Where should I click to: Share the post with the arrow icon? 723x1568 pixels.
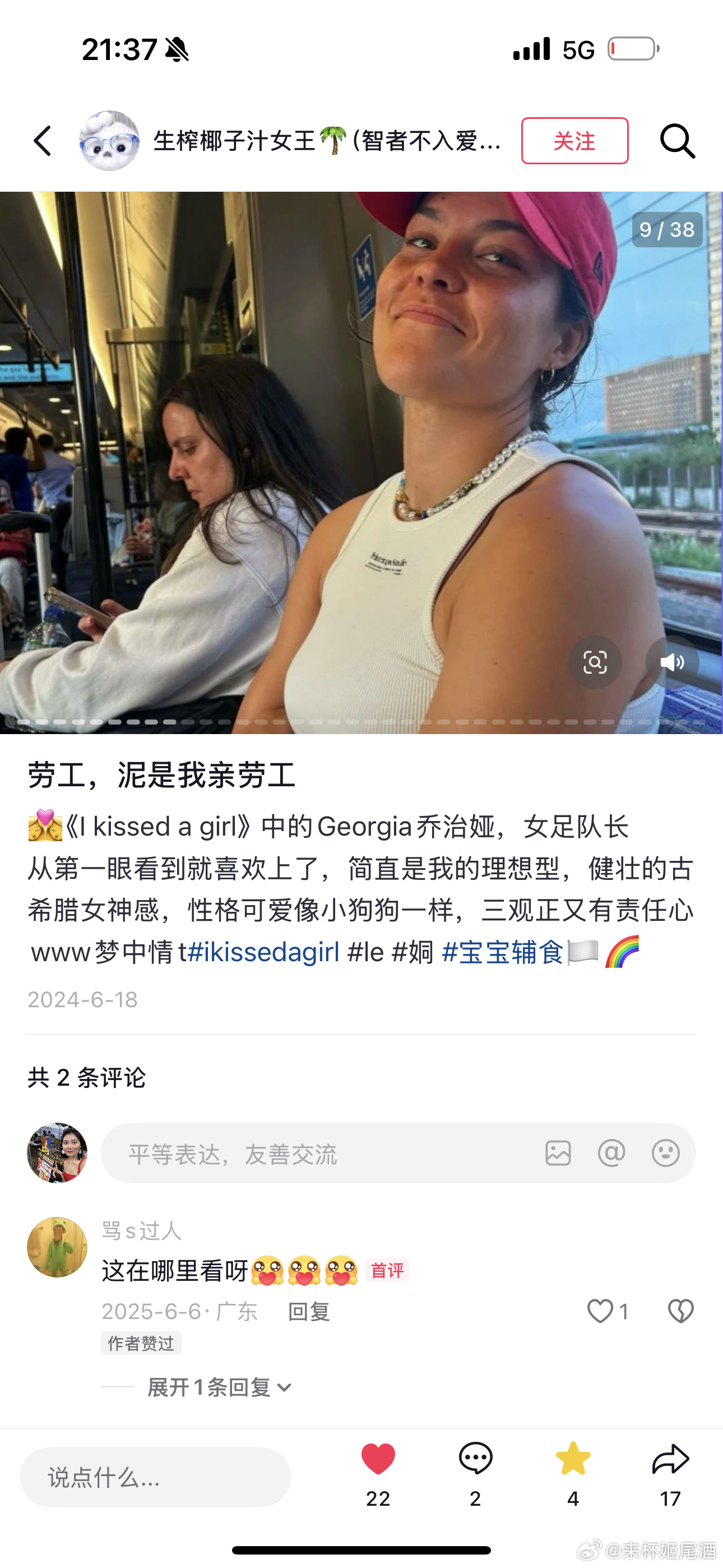[670, 1459]
